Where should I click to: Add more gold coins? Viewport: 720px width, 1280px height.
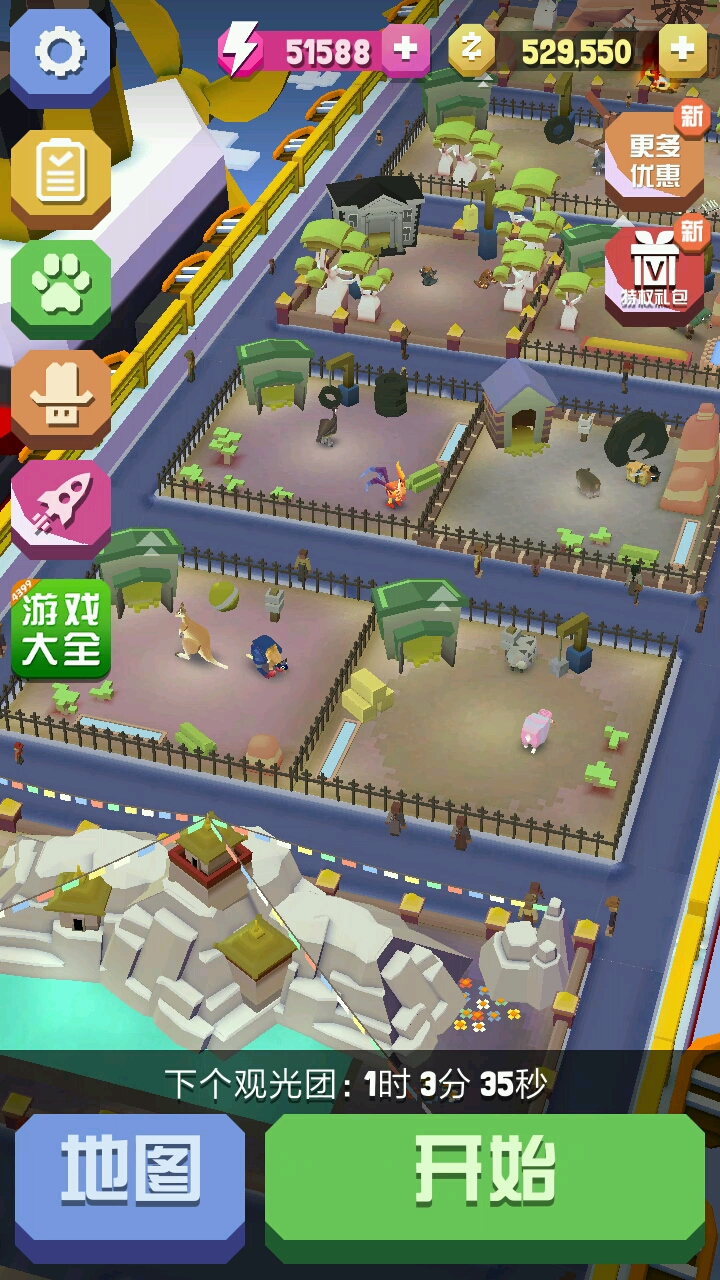point(682,50)
